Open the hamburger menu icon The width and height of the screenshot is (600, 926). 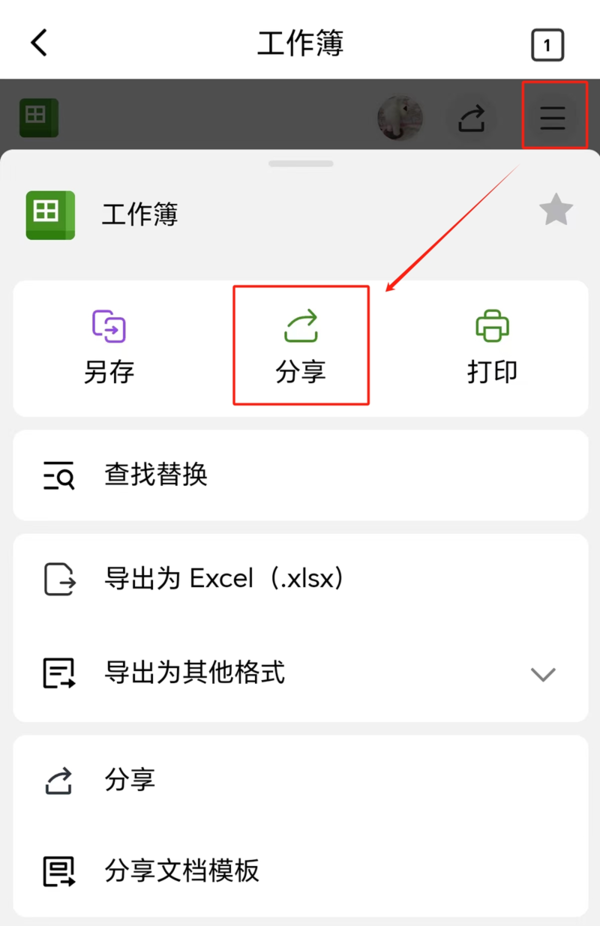pos(553,118)
